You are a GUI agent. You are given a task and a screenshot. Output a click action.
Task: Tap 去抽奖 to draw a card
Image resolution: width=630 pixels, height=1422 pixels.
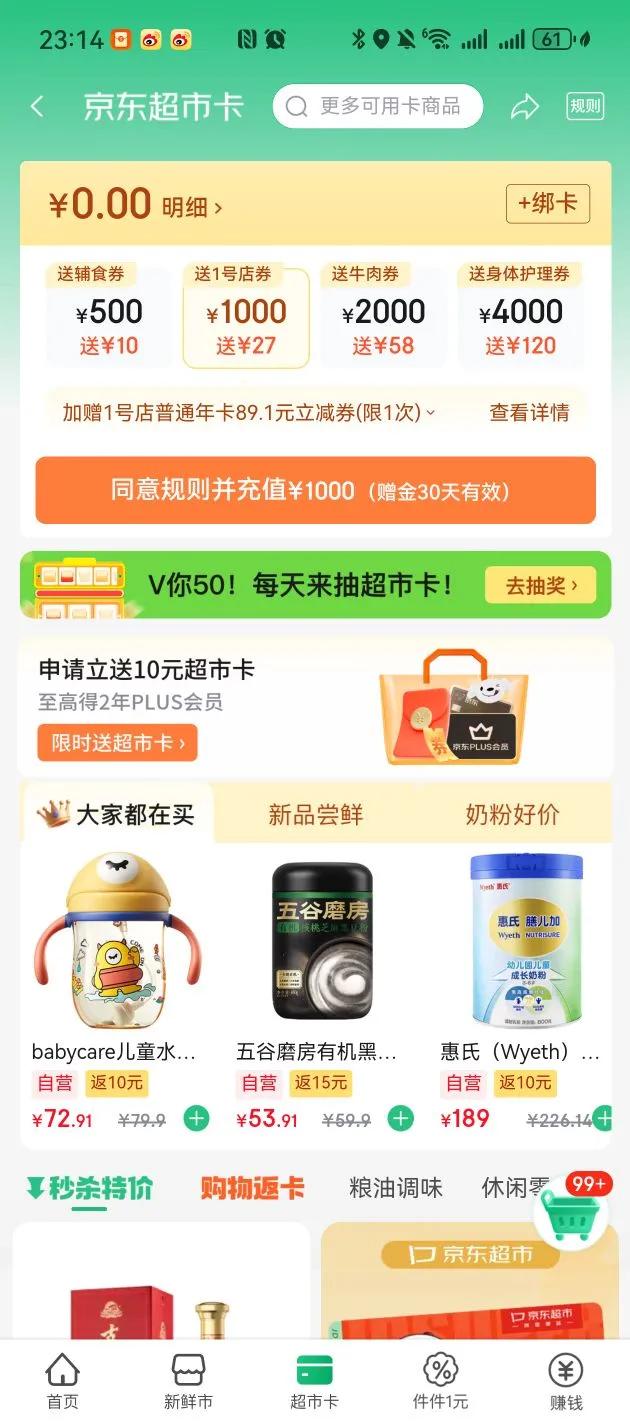tap(540, 585)
